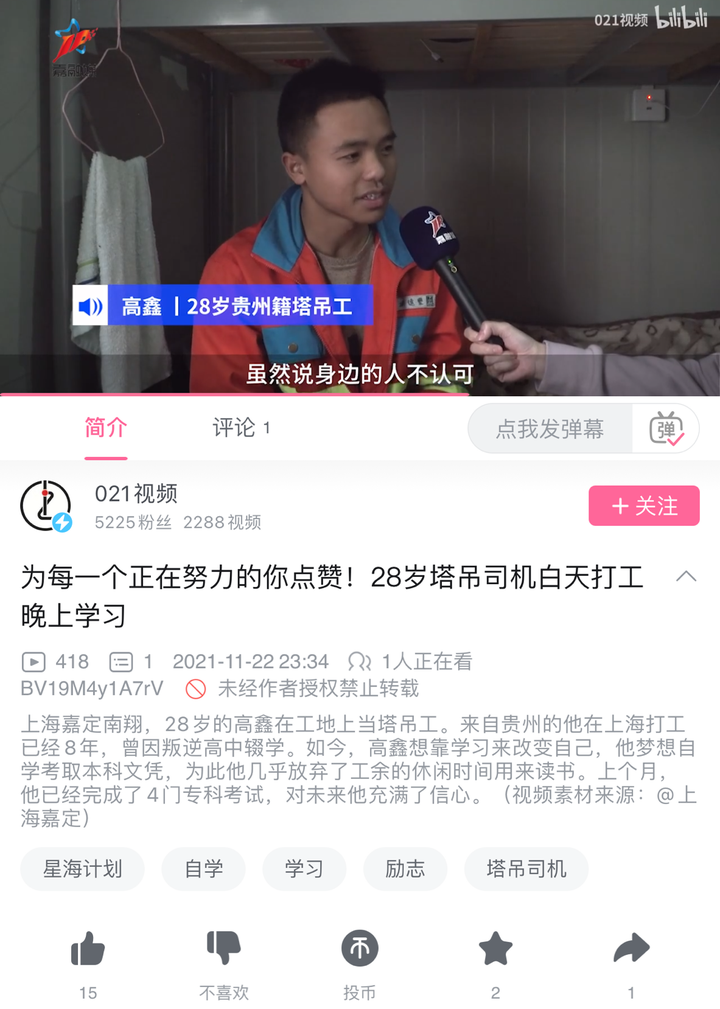
Task: Open the 塔吊司机 tag
Action: pyautogui.click(x=526, y=869)
